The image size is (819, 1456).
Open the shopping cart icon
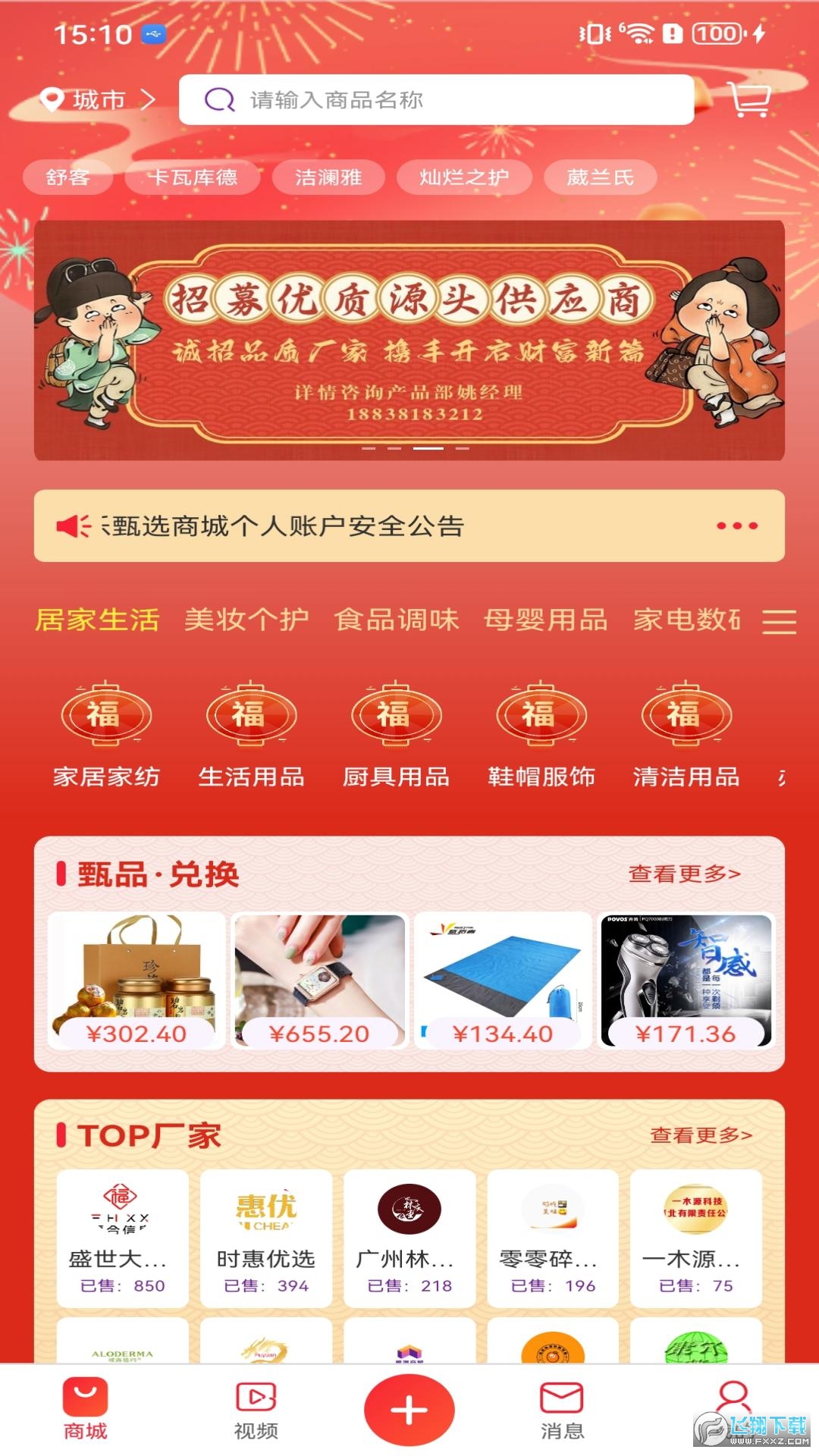point(750,99)
